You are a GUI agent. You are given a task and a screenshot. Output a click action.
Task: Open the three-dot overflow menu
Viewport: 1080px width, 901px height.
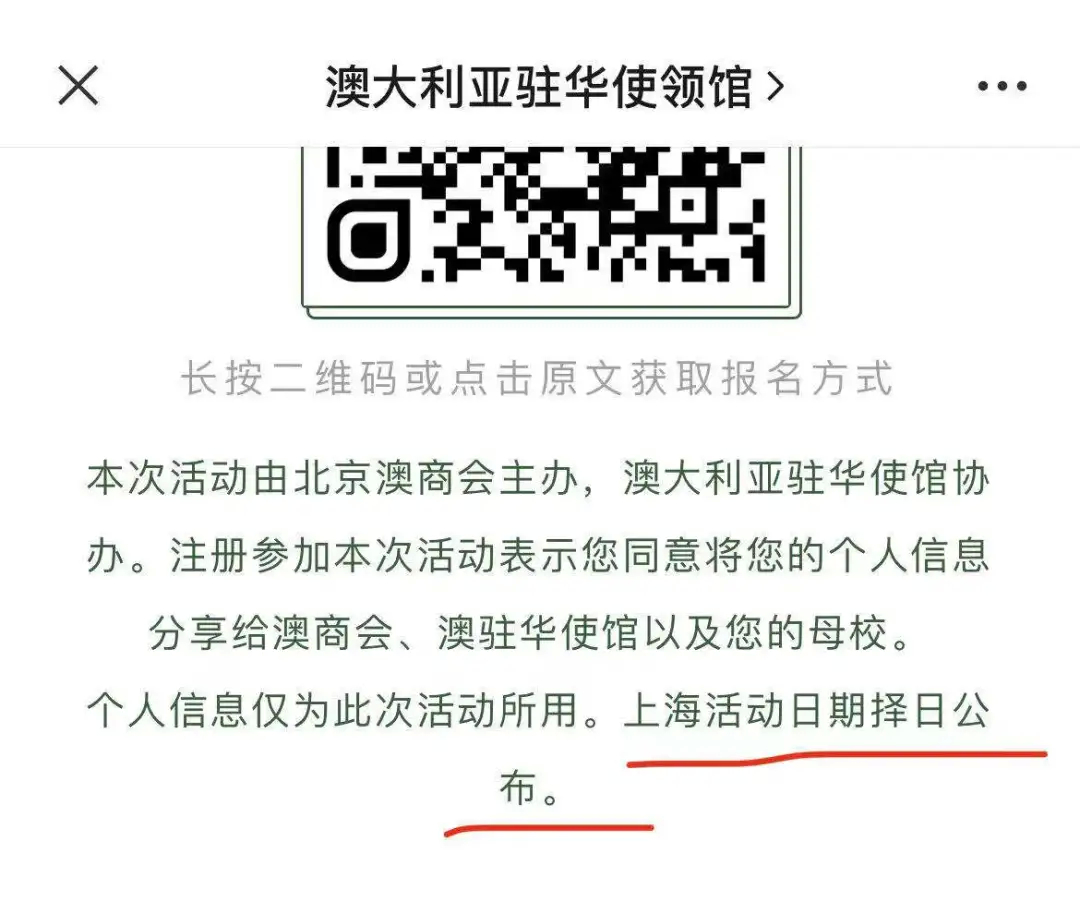[x=1002, y=87]
